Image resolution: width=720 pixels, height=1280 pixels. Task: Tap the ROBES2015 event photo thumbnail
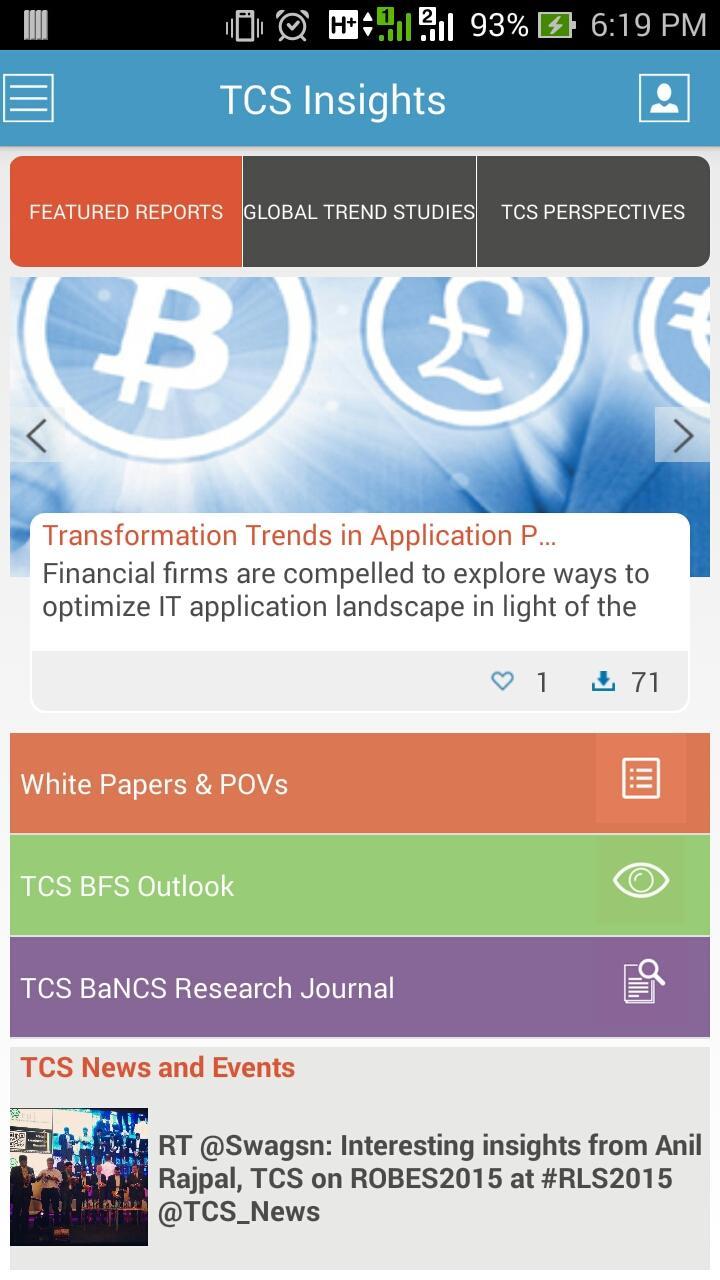point(79,1177)
